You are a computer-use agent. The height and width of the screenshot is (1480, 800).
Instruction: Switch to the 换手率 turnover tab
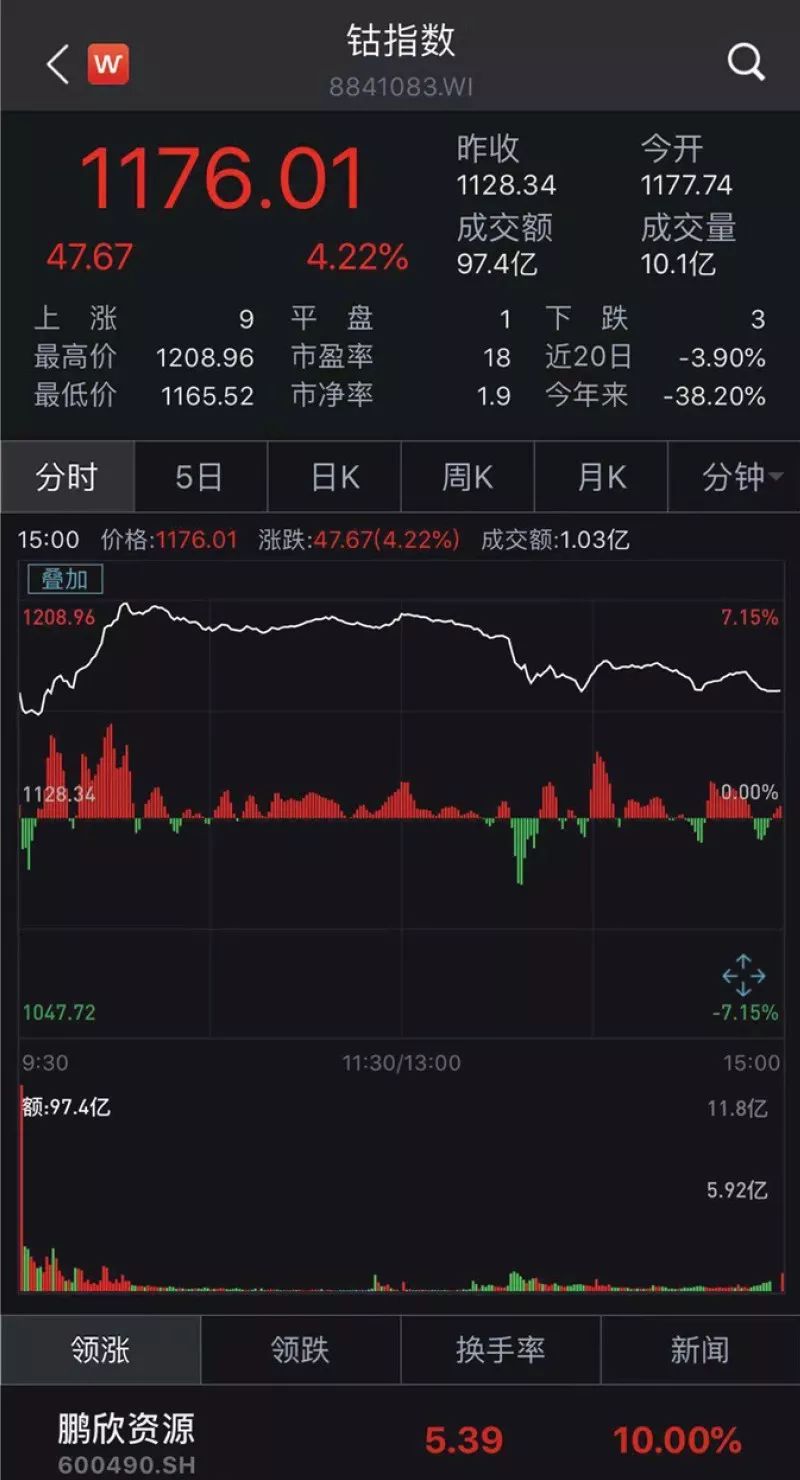coord(500,1350)
